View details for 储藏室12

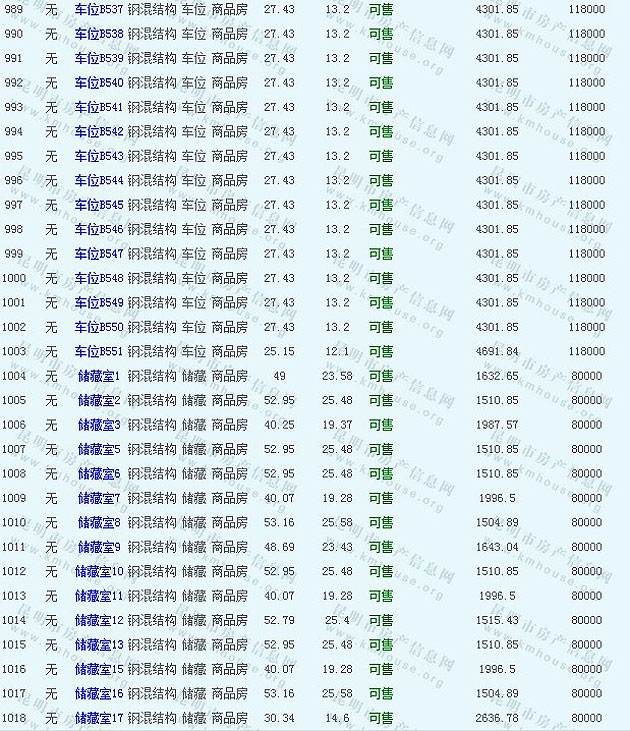[x=99, y=621]
